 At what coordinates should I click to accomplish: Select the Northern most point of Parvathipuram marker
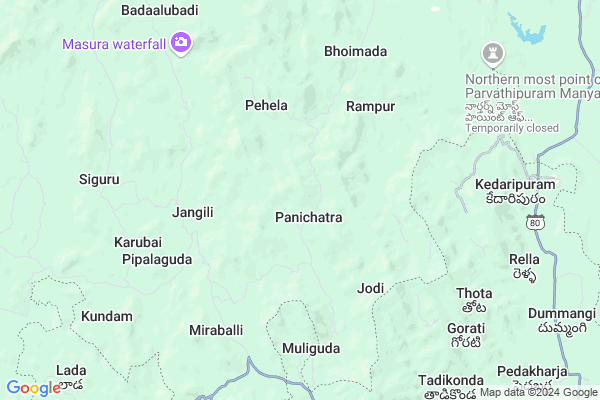coord(492,52)
